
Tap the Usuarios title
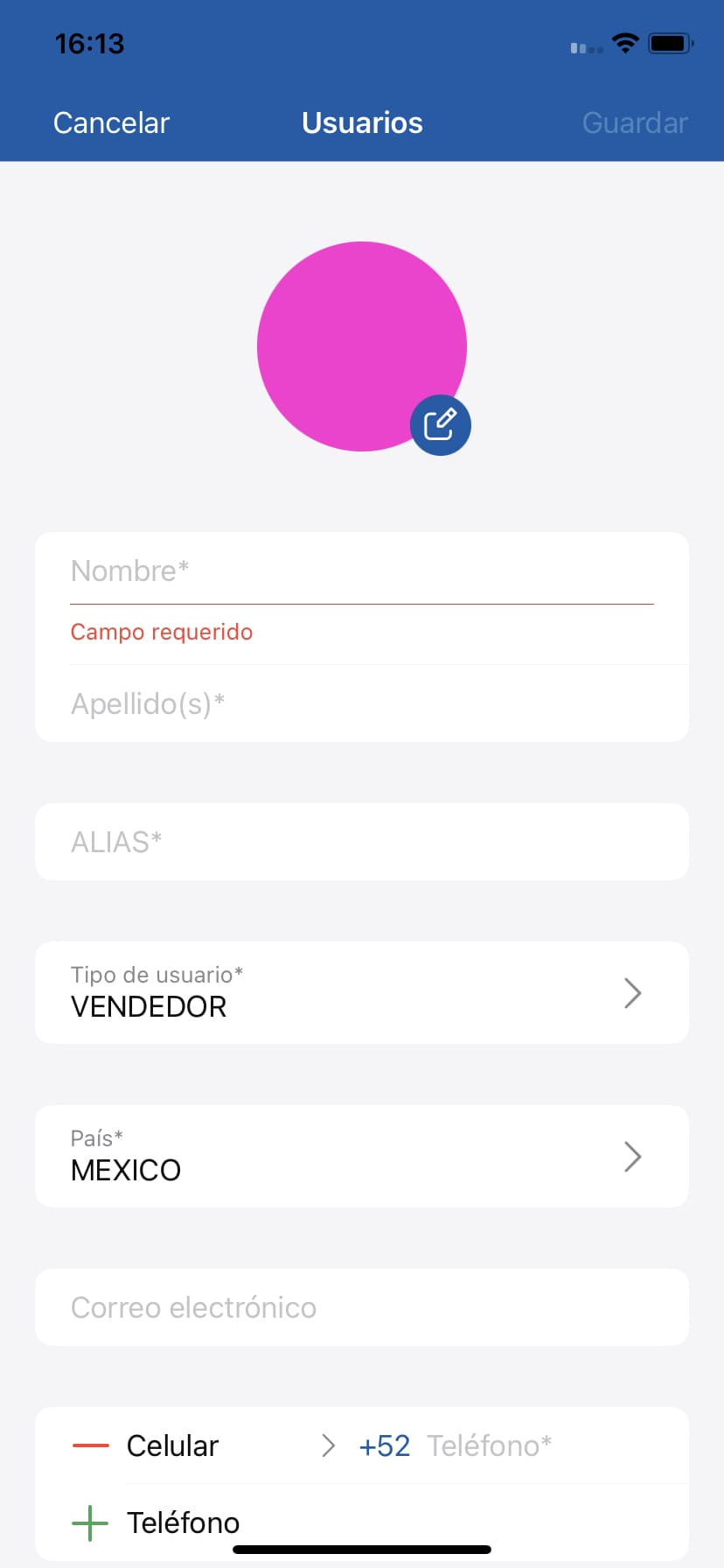[361, 122]
